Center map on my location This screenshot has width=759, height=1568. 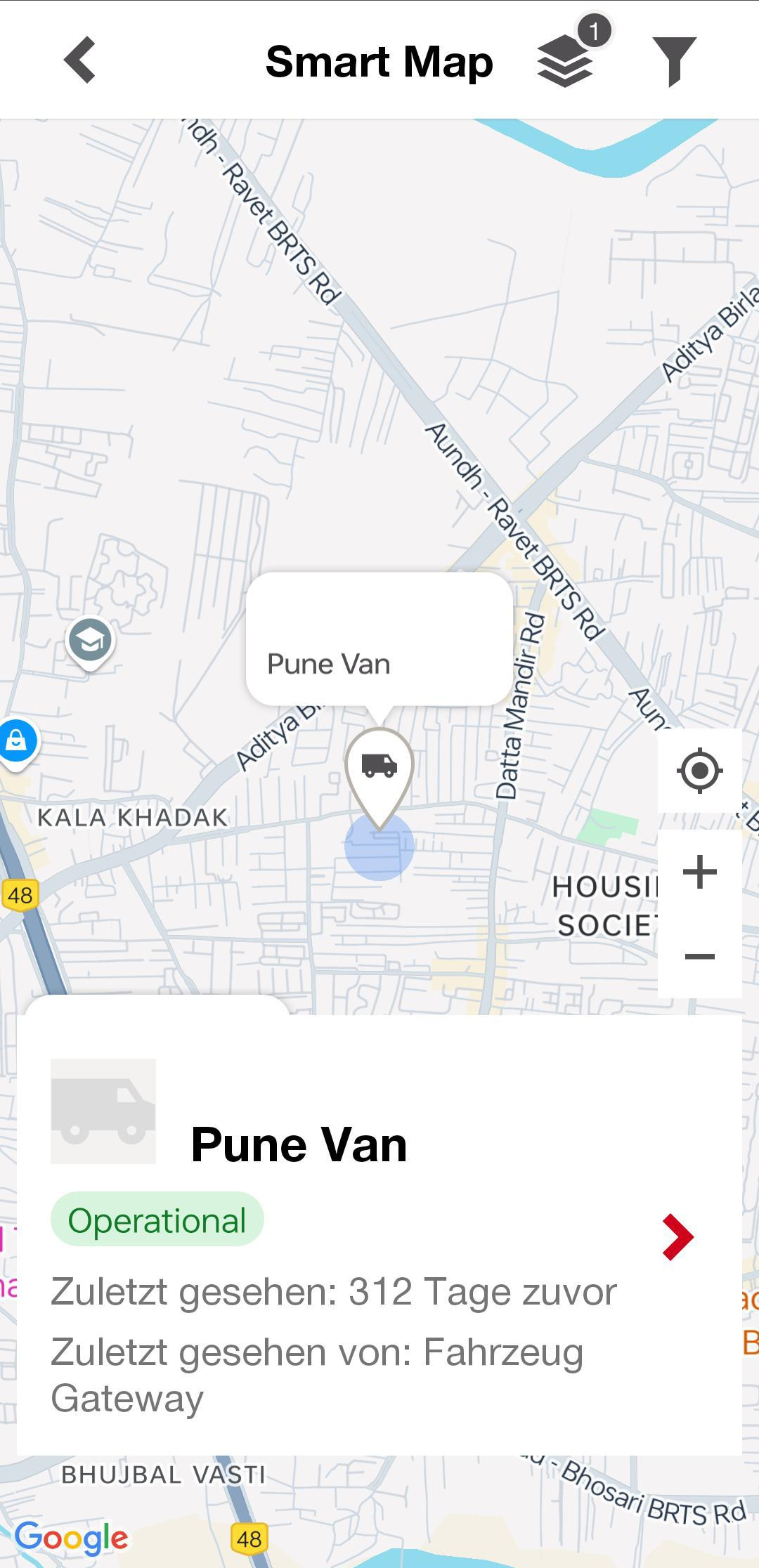point(699,771)
